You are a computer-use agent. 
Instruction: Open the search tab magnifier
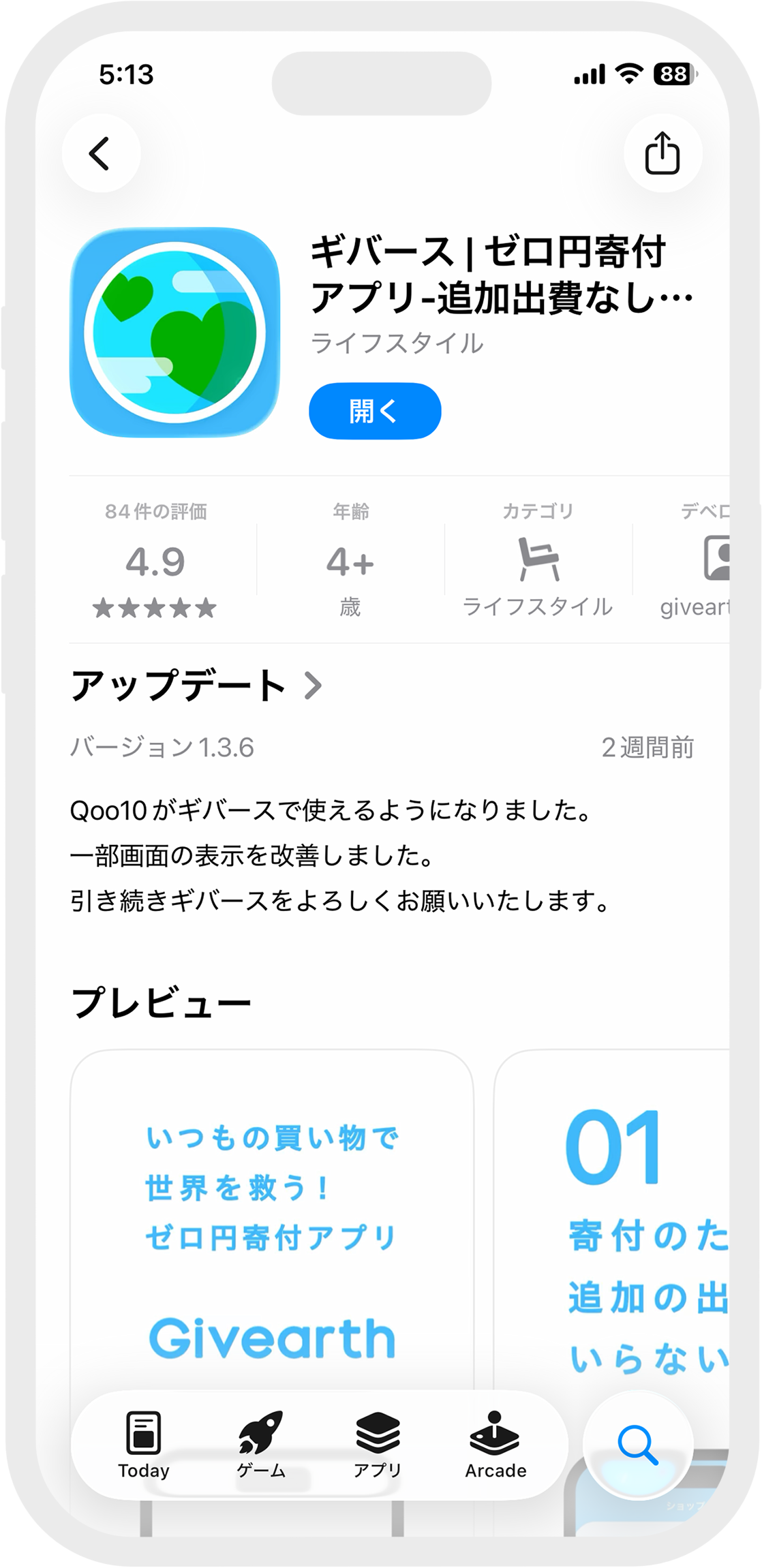pyautogui.click(x=638, y=1445)
